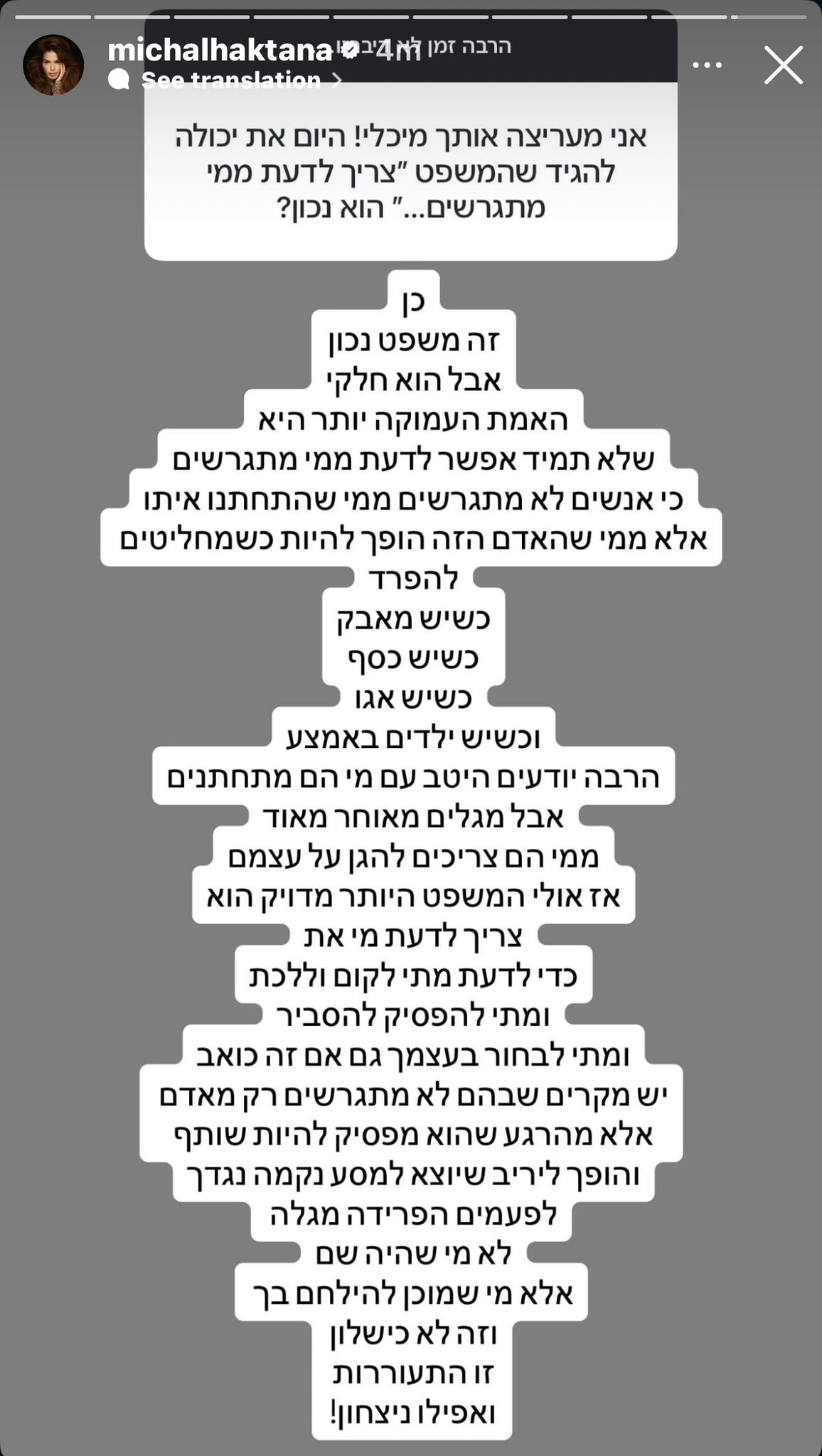Viewport: 822px width, 1456px height.
Task: Close the story viewer
Action: [783, 65]
